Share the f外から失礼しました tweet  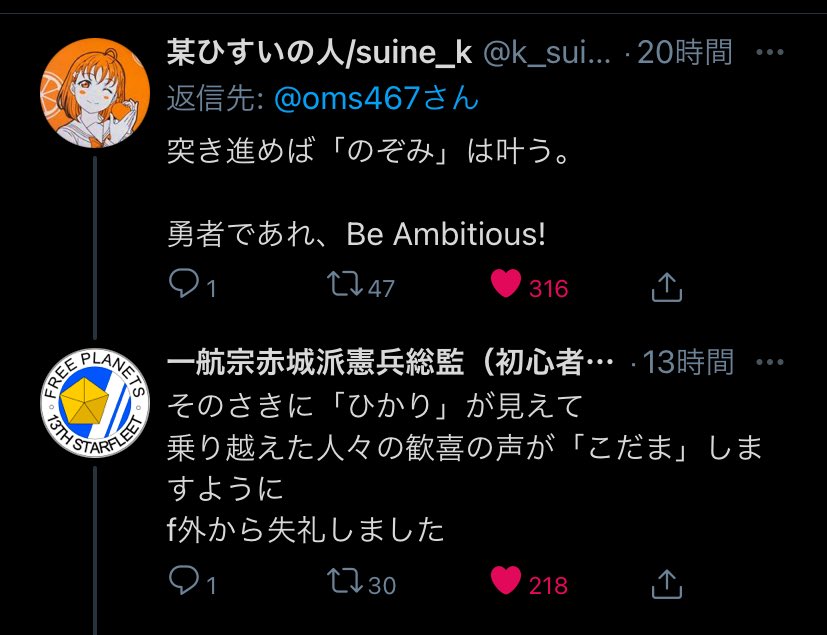pyautogui.click(x=666, y=583)
